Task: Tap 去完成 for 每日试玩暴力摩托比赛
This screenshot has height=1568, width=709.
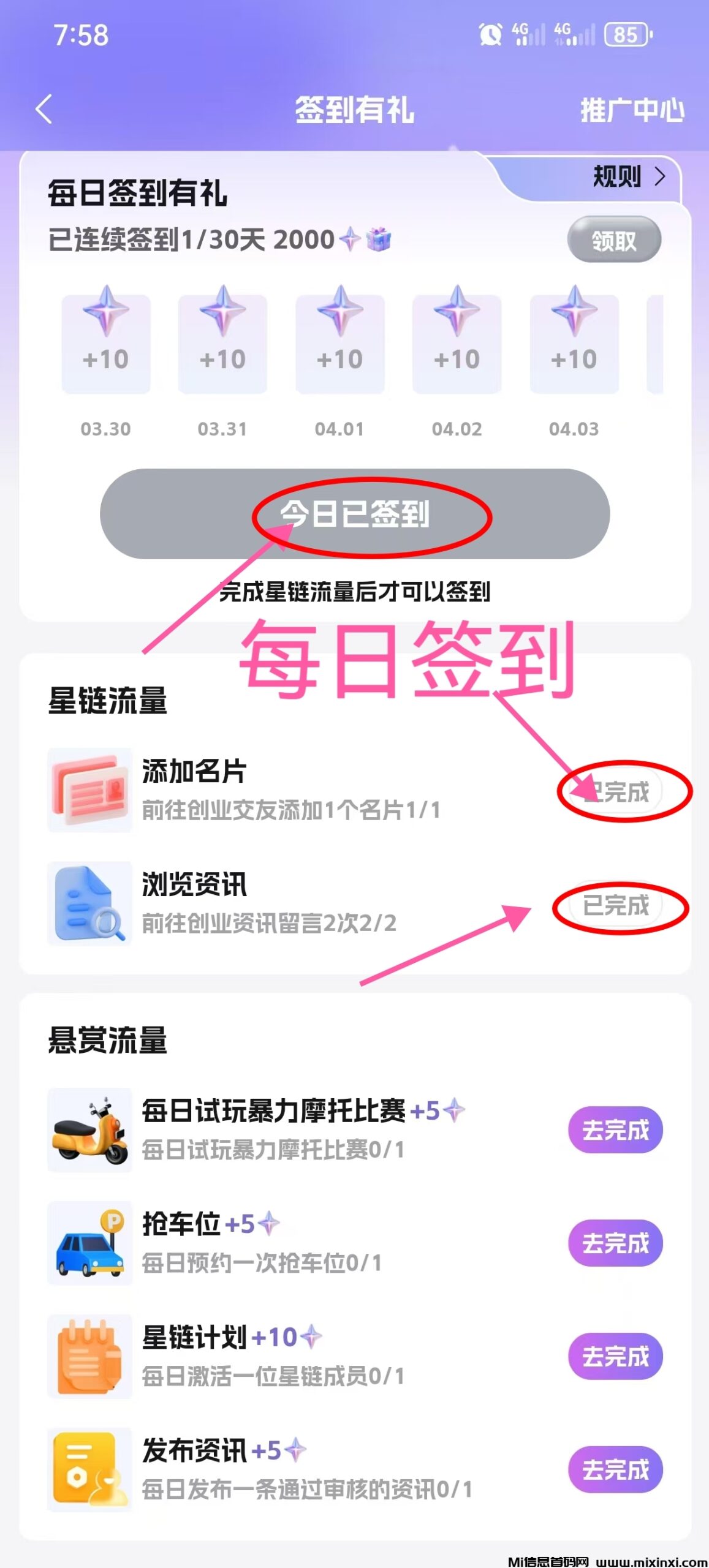Action: [615, 1130]
